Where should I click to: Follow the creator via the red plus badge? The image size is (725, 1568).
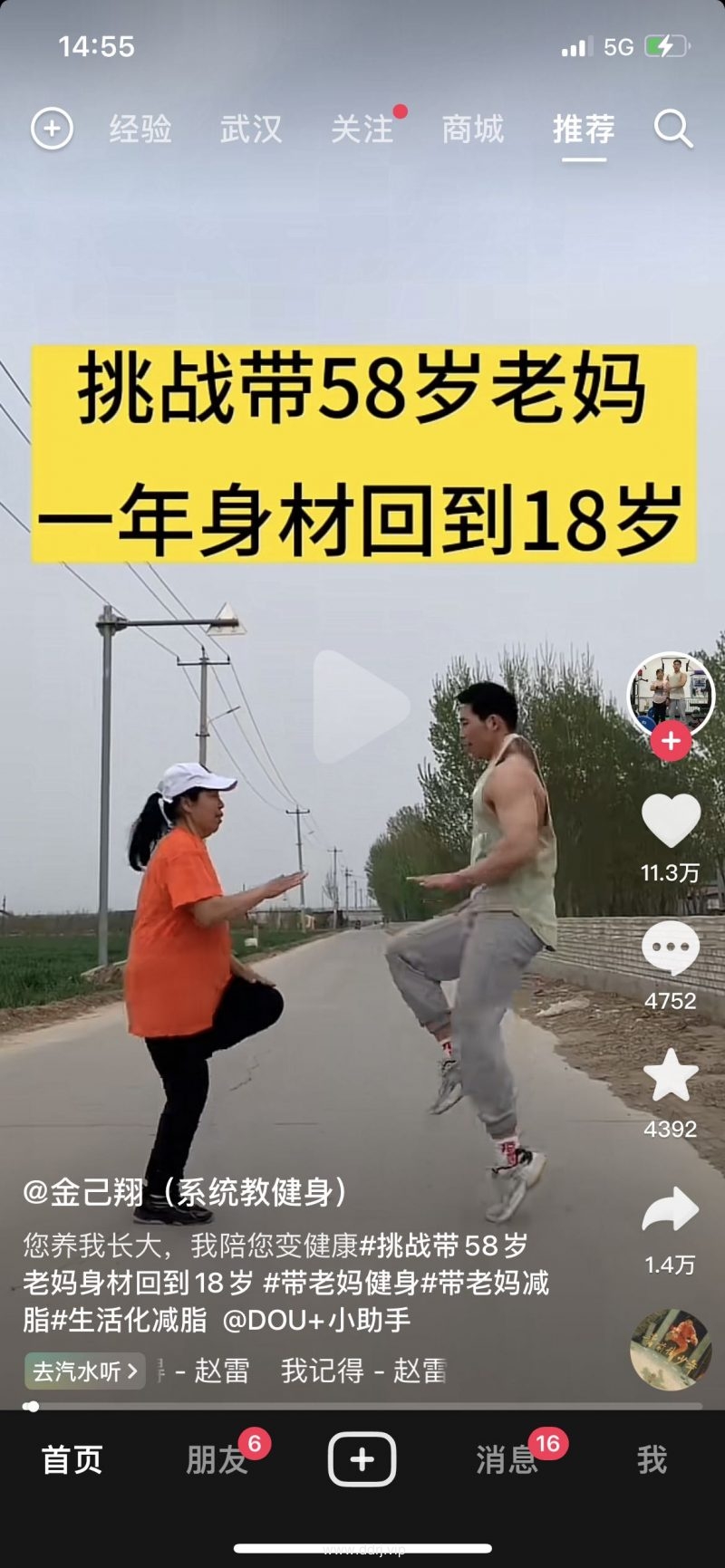[x=671, y=740]
